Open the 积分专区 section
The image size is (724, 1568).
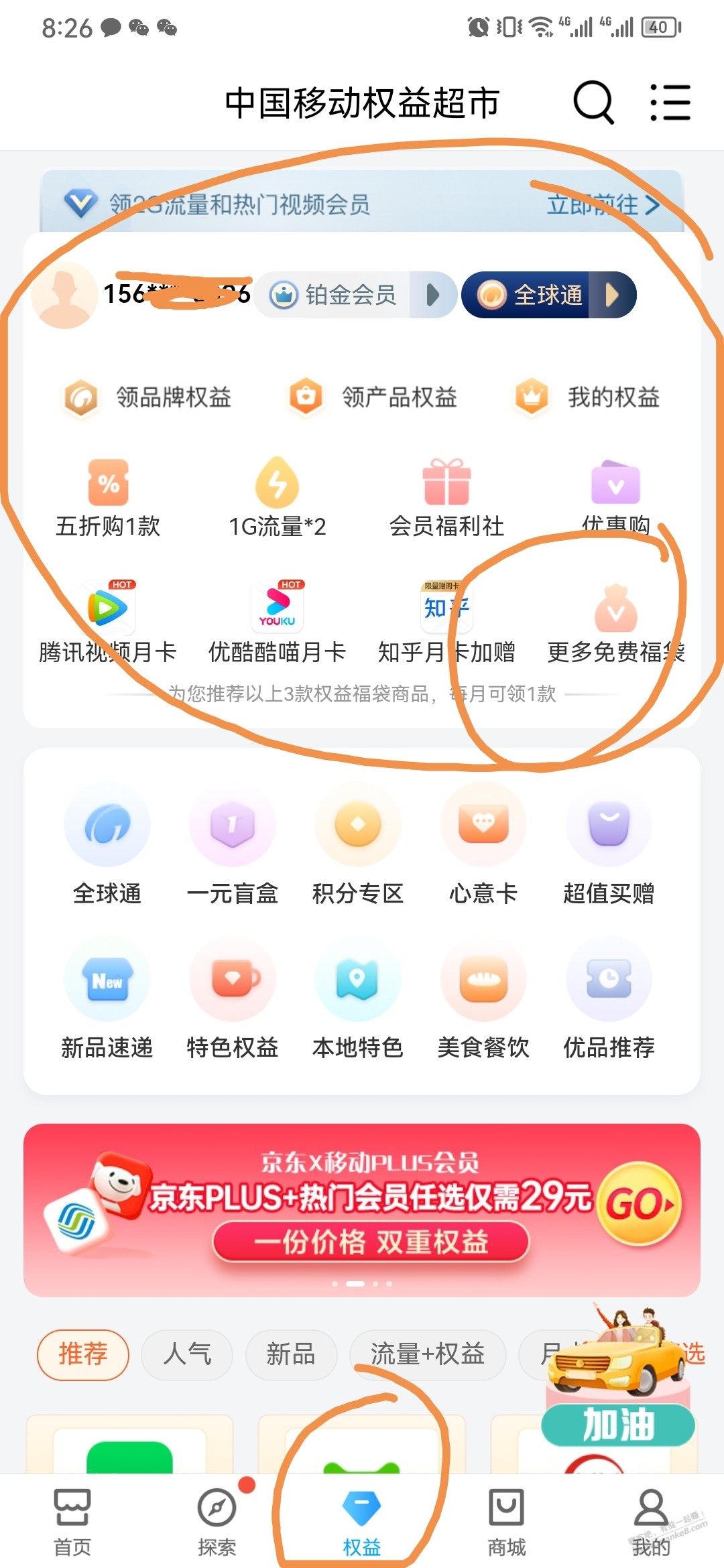point(358,826)
